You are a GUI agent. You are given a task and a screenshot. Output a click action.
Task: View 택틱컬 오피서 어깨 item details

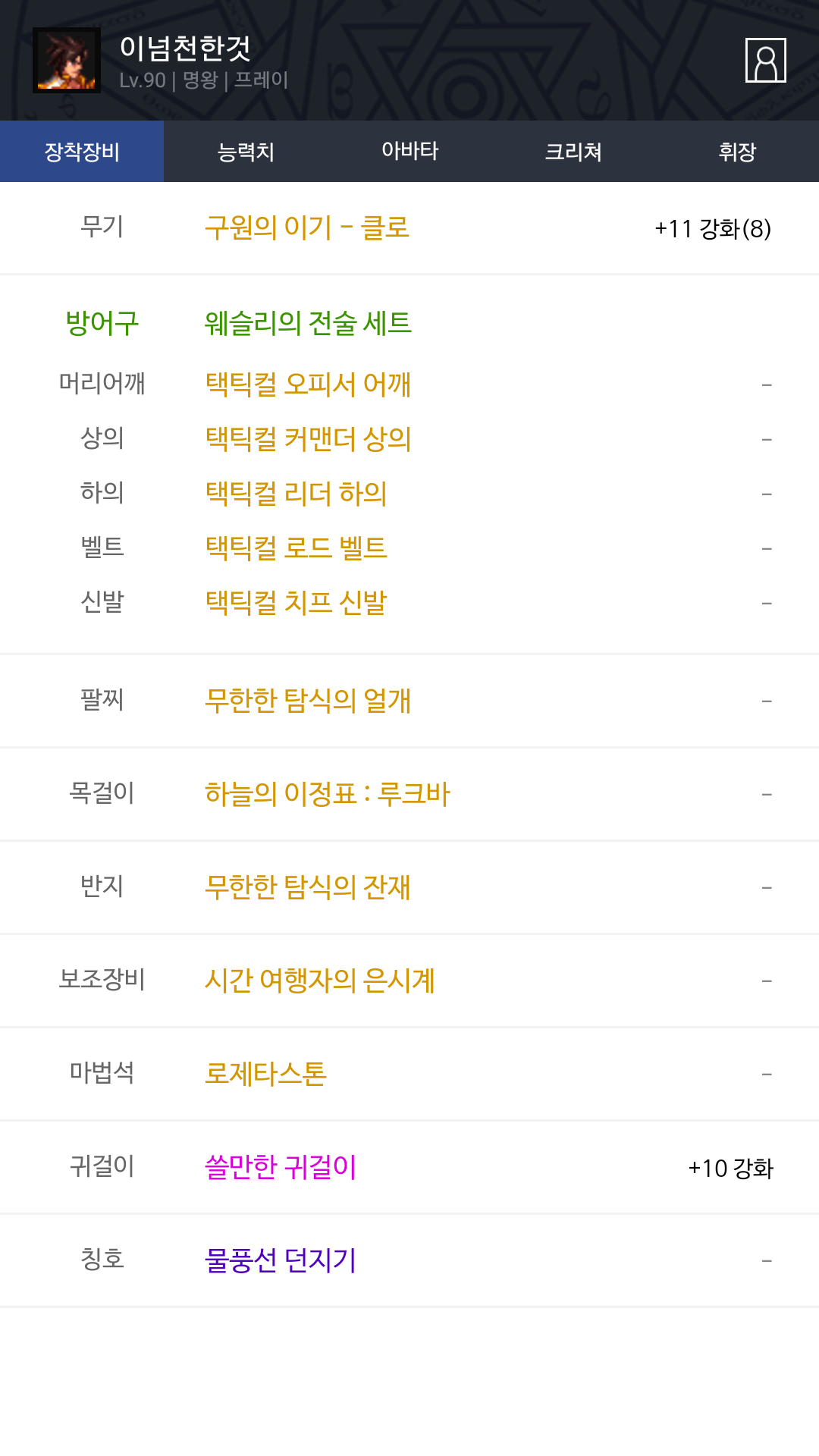pyautogui.click(x=308, y=384)
